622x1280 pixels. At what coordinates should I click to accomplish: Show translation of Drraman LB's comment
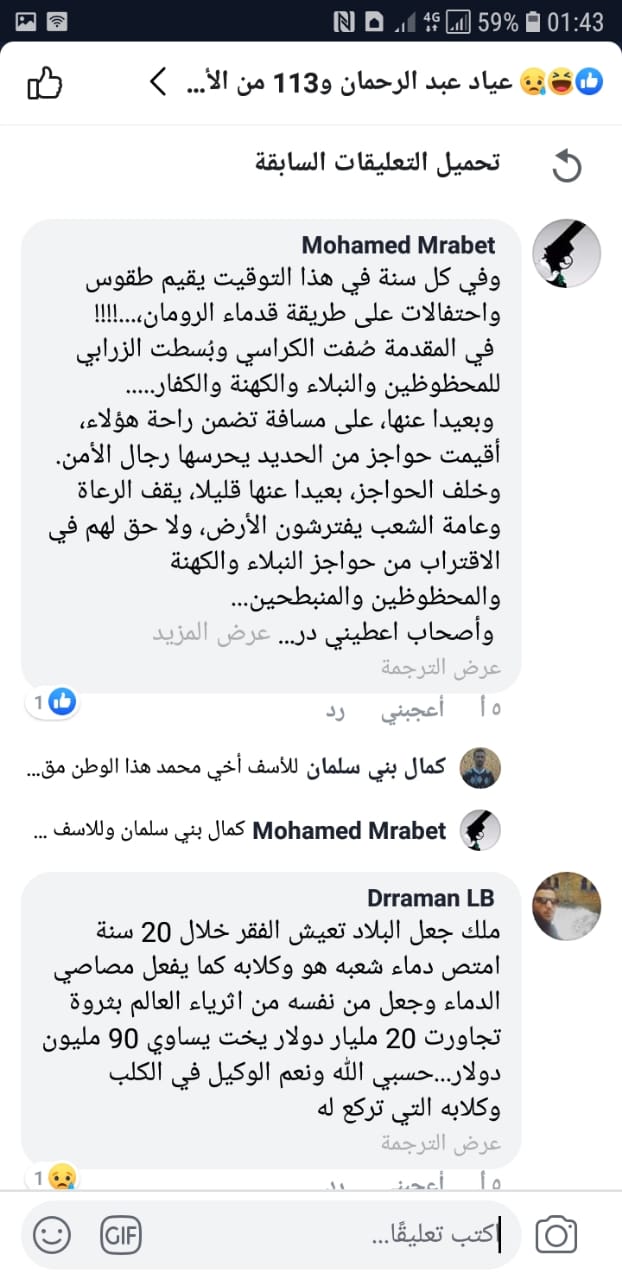tap(441, 1143)
